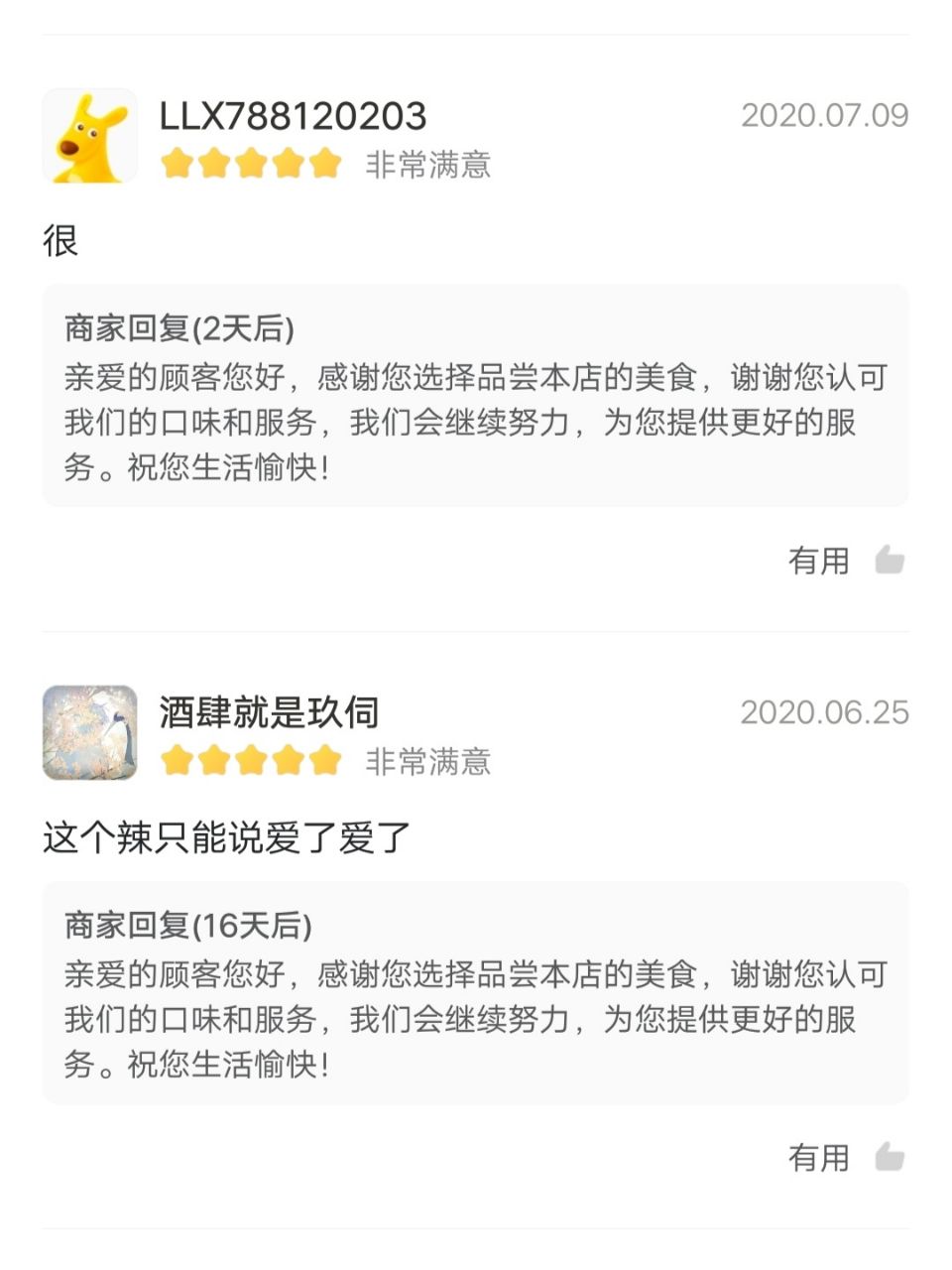This screenshot has width=952, height=1270.
Task: Mark LLX788120203's review as useful
Action: point(889,561)
